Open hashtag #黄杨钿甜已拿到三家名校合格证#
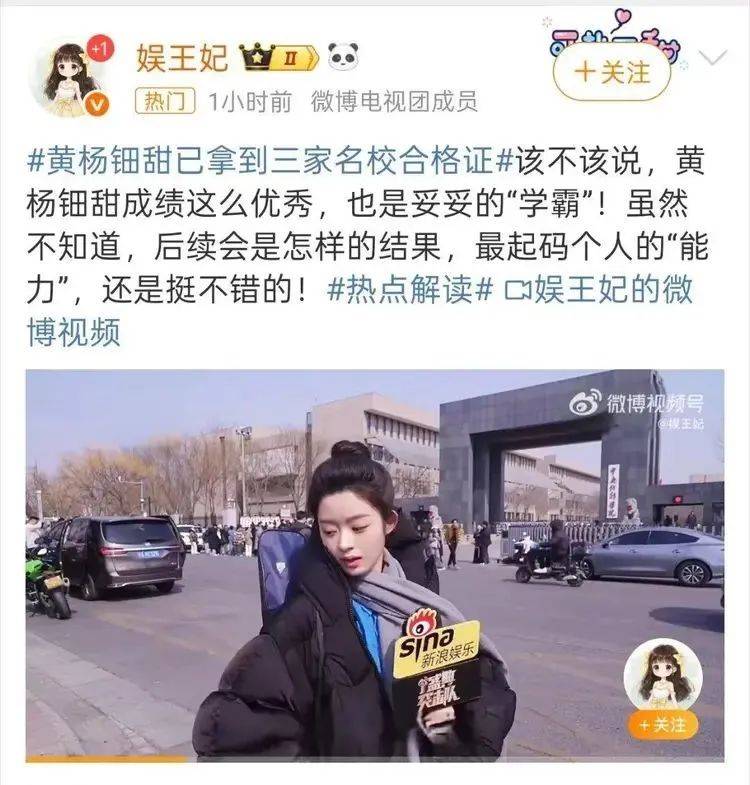750x785 pixels. 269,159
